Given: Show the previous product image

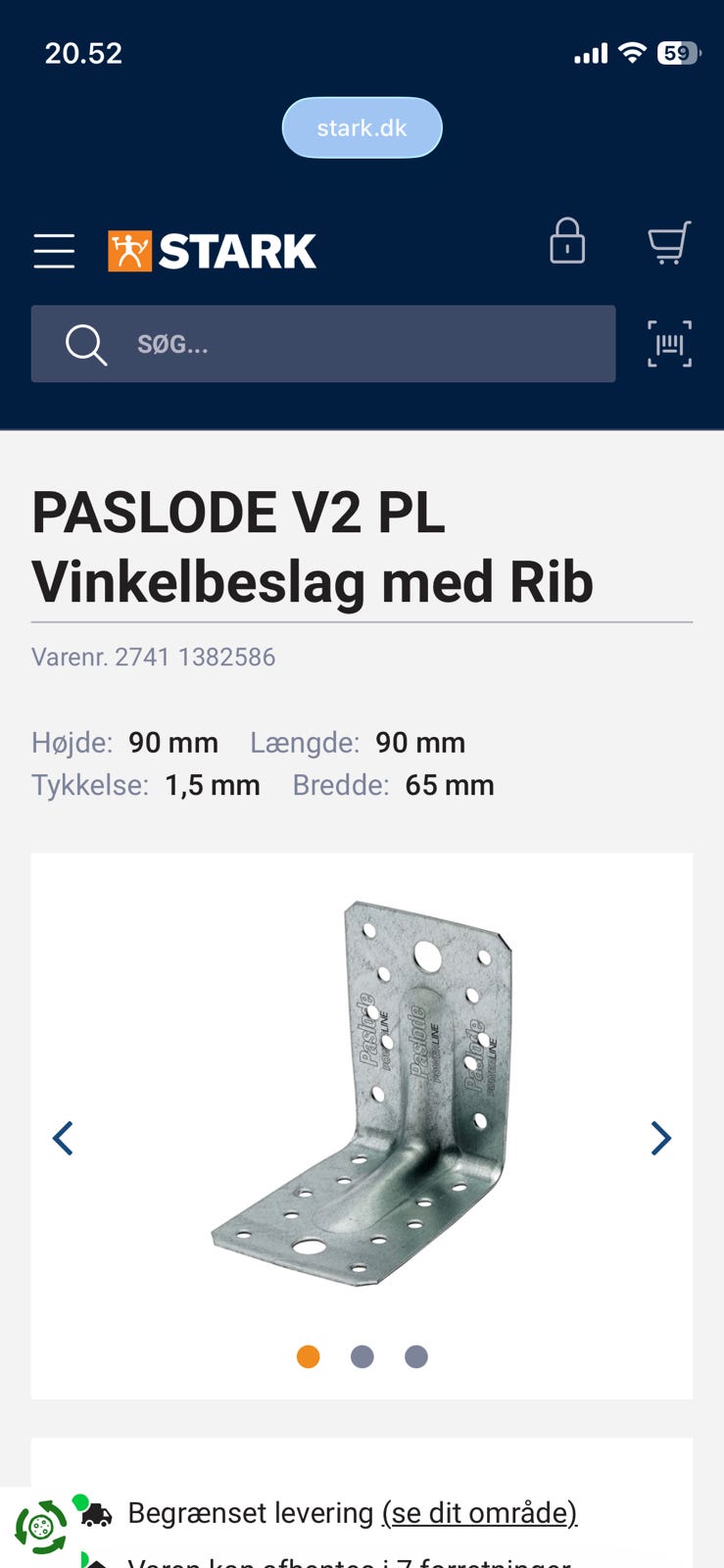Looking at the screenshot, I should pyautogui.click(x=63, y=1138).
